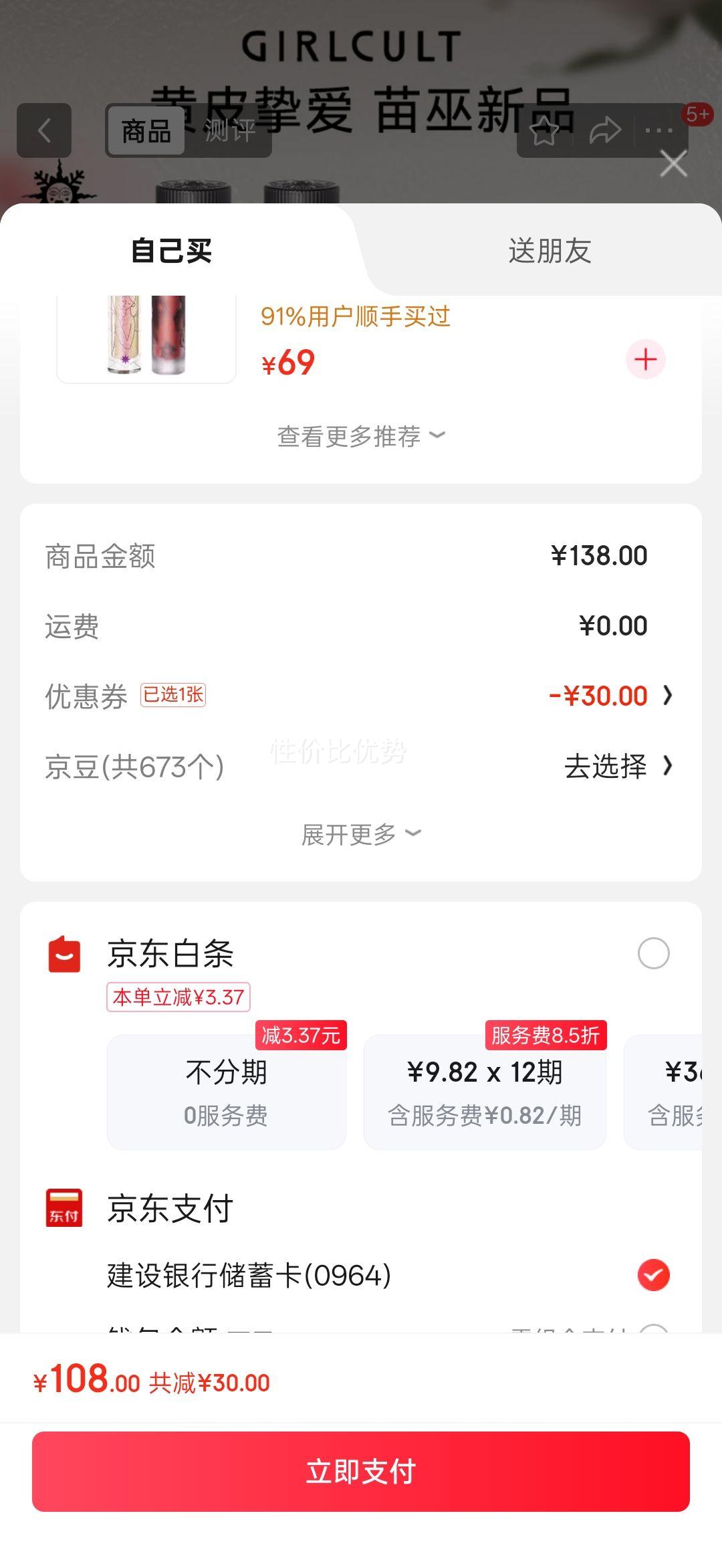Viewport: 722px width, 1568px height.
Task: Open the recommended product thumbnail
Action: (146, 336)
